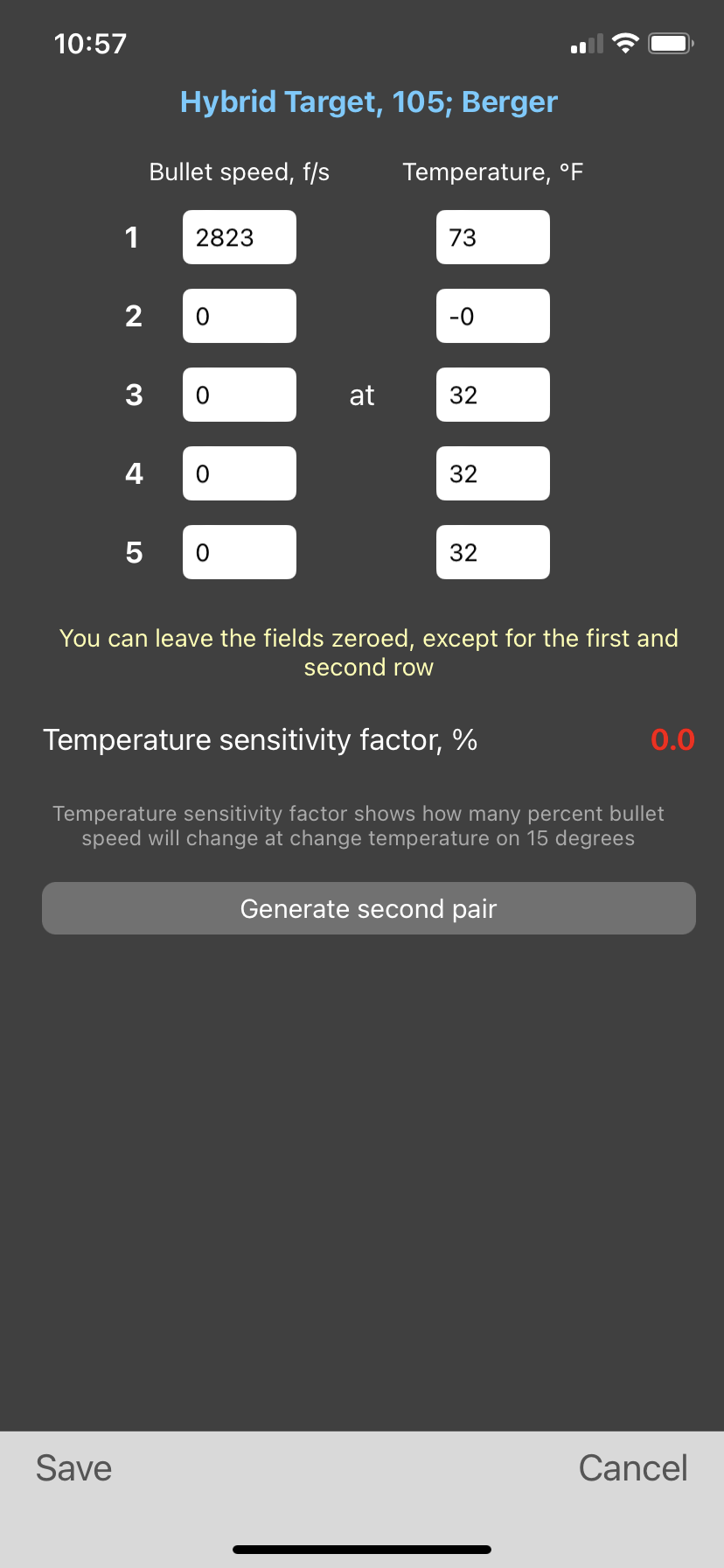Tap Generate second pair button

click(368, 908)
